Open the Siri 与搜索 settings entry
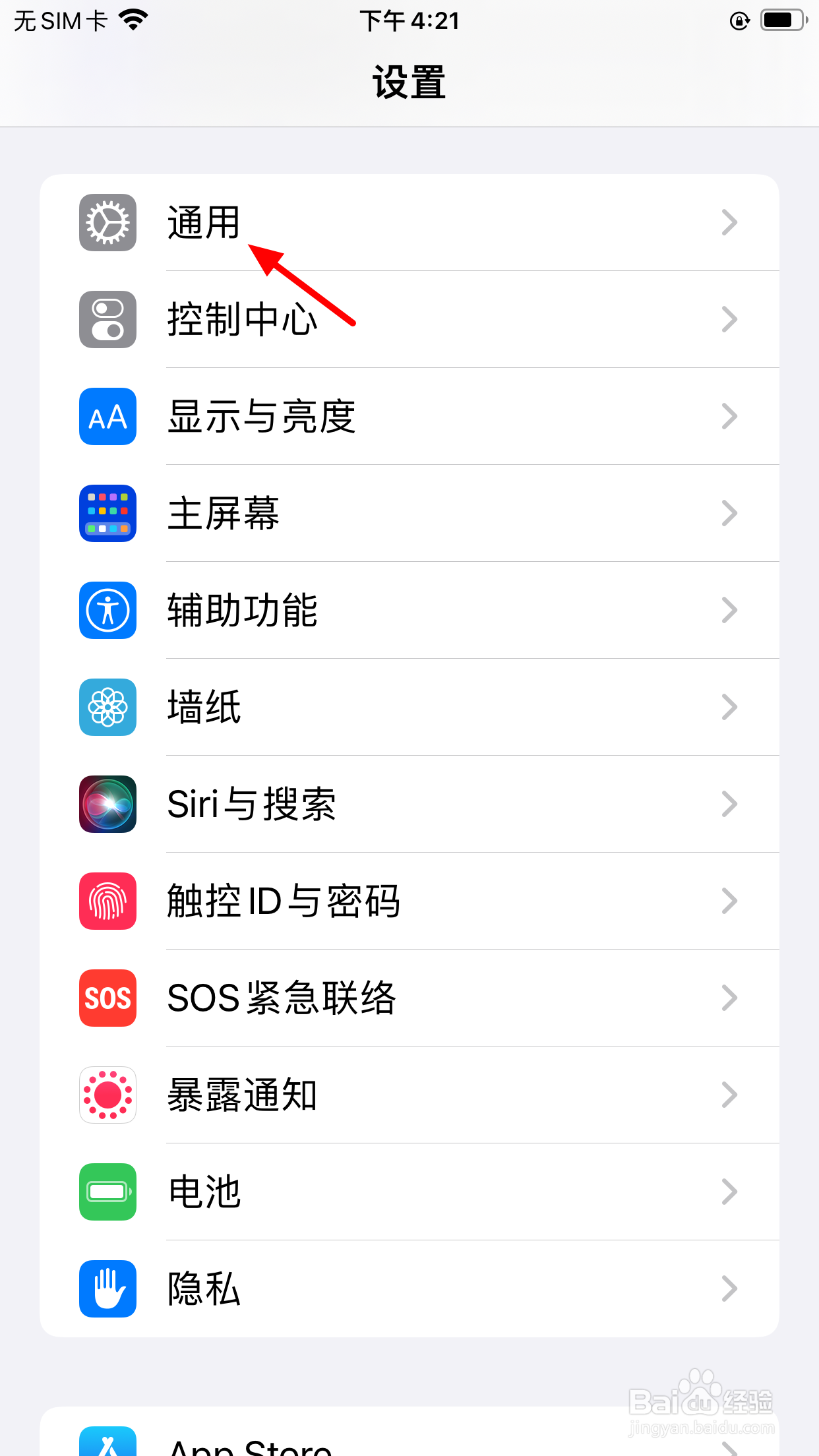The image size is (819, 1456). click(409, 804)
